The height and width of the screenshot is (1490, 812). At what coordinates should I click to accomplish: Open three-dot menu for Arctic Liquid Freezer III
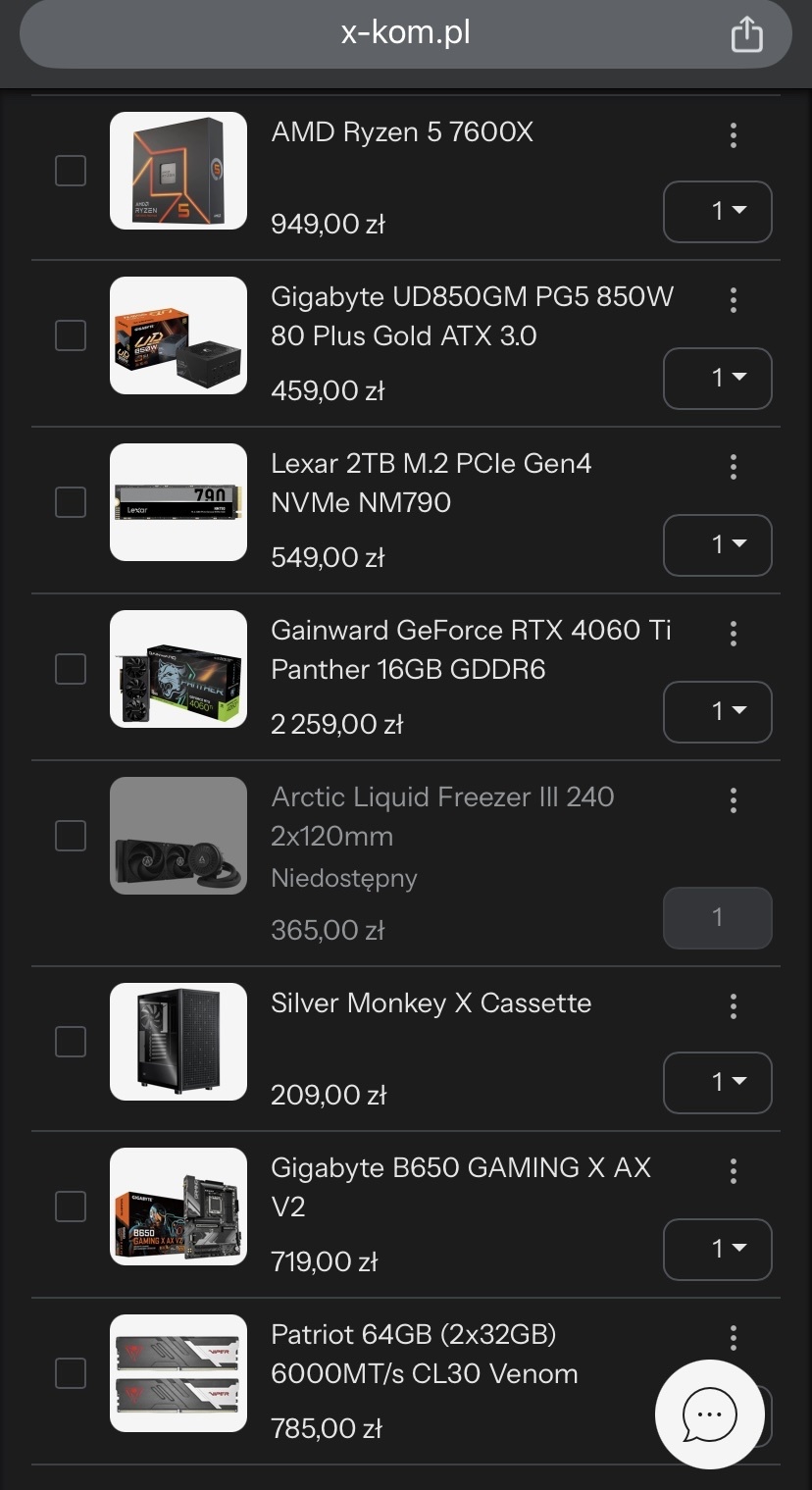point(734,800)
